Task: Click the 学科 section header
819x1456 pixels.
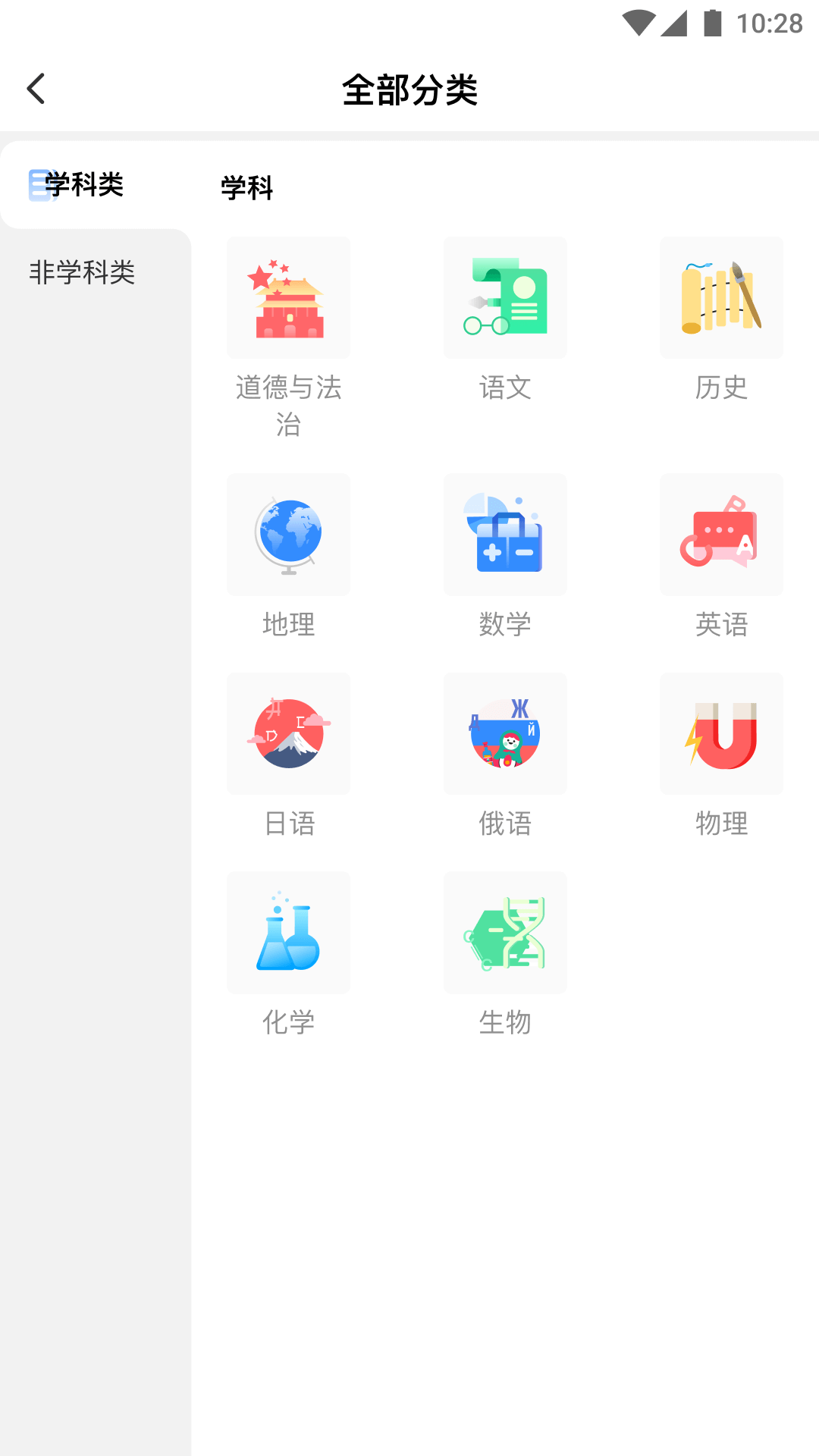Action: pyautogui.click(x=246, y=188)
